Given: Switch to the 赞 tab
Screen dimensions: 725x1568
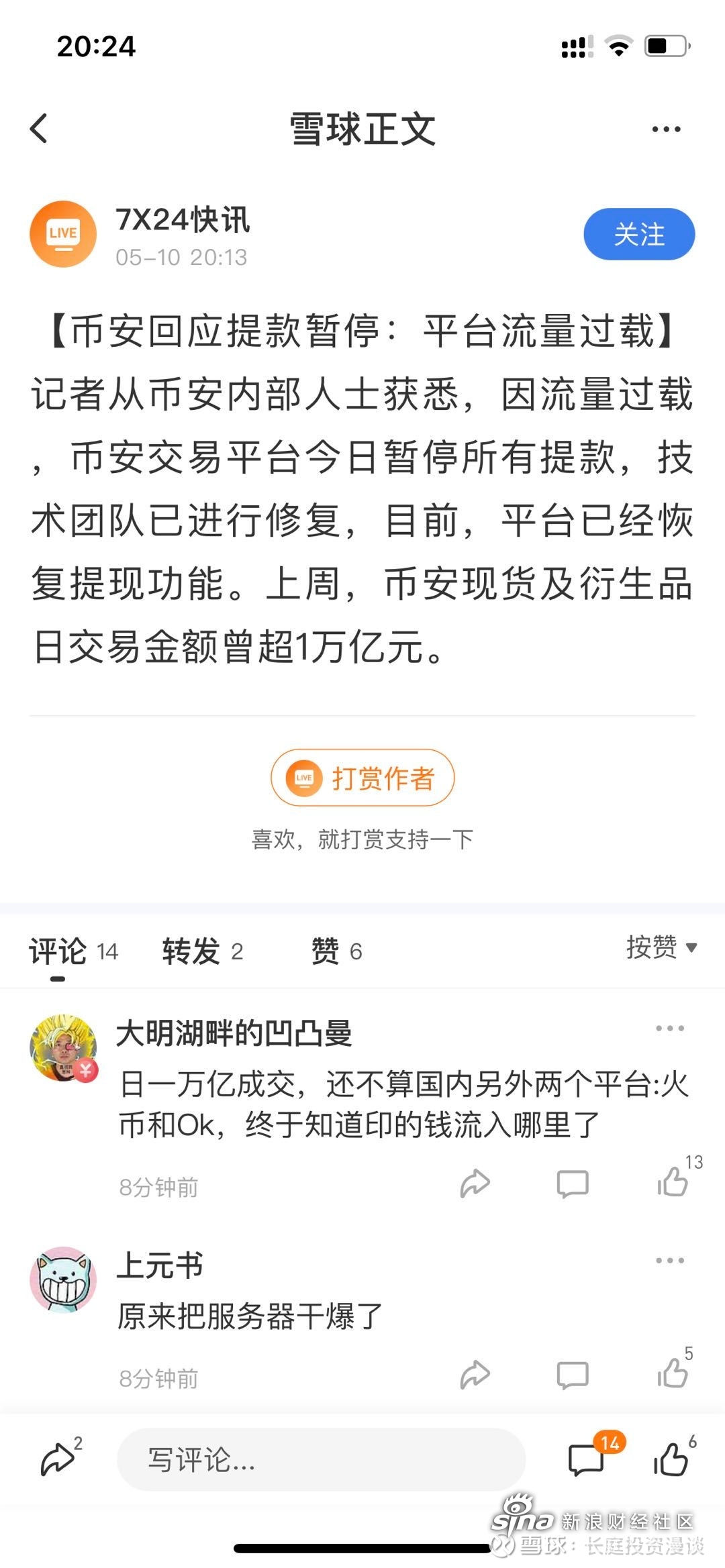Looking at the screenshot, I should 336,951.
